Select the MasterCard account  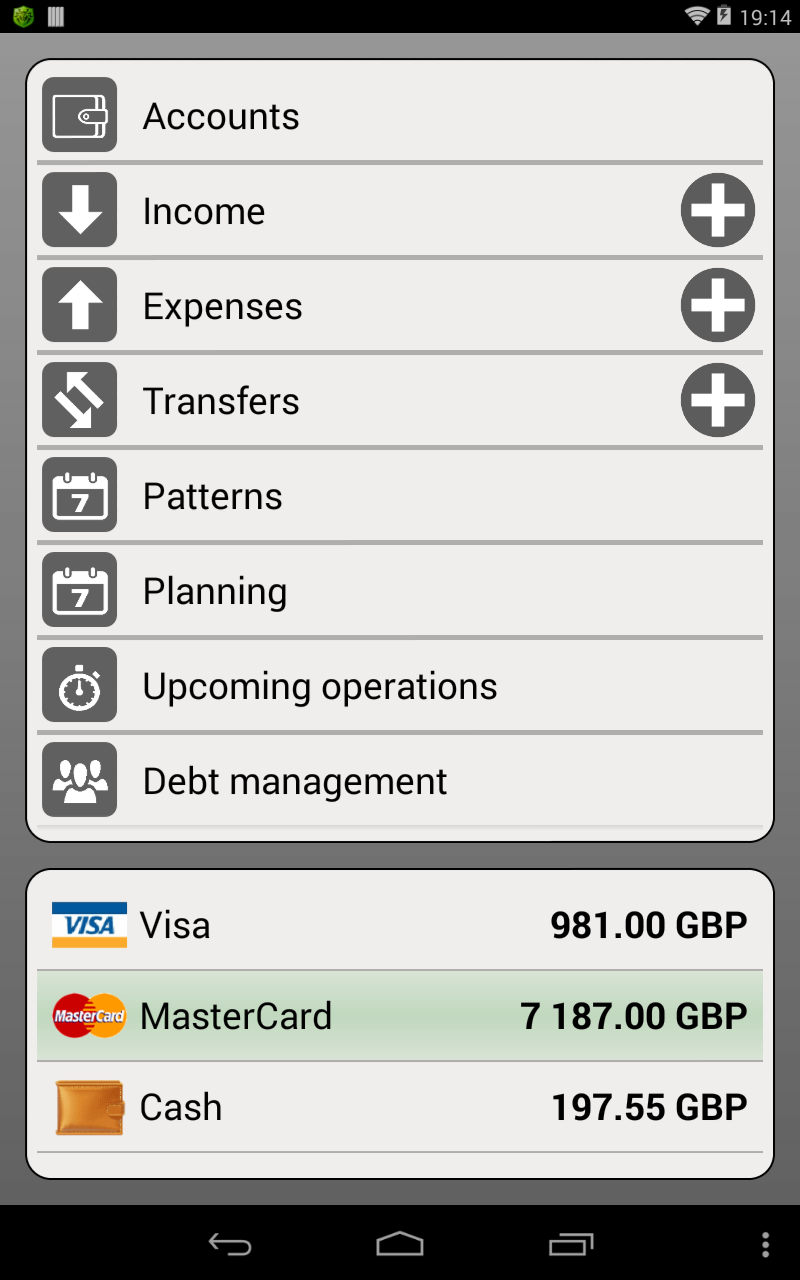click(x=400, y=1016)
